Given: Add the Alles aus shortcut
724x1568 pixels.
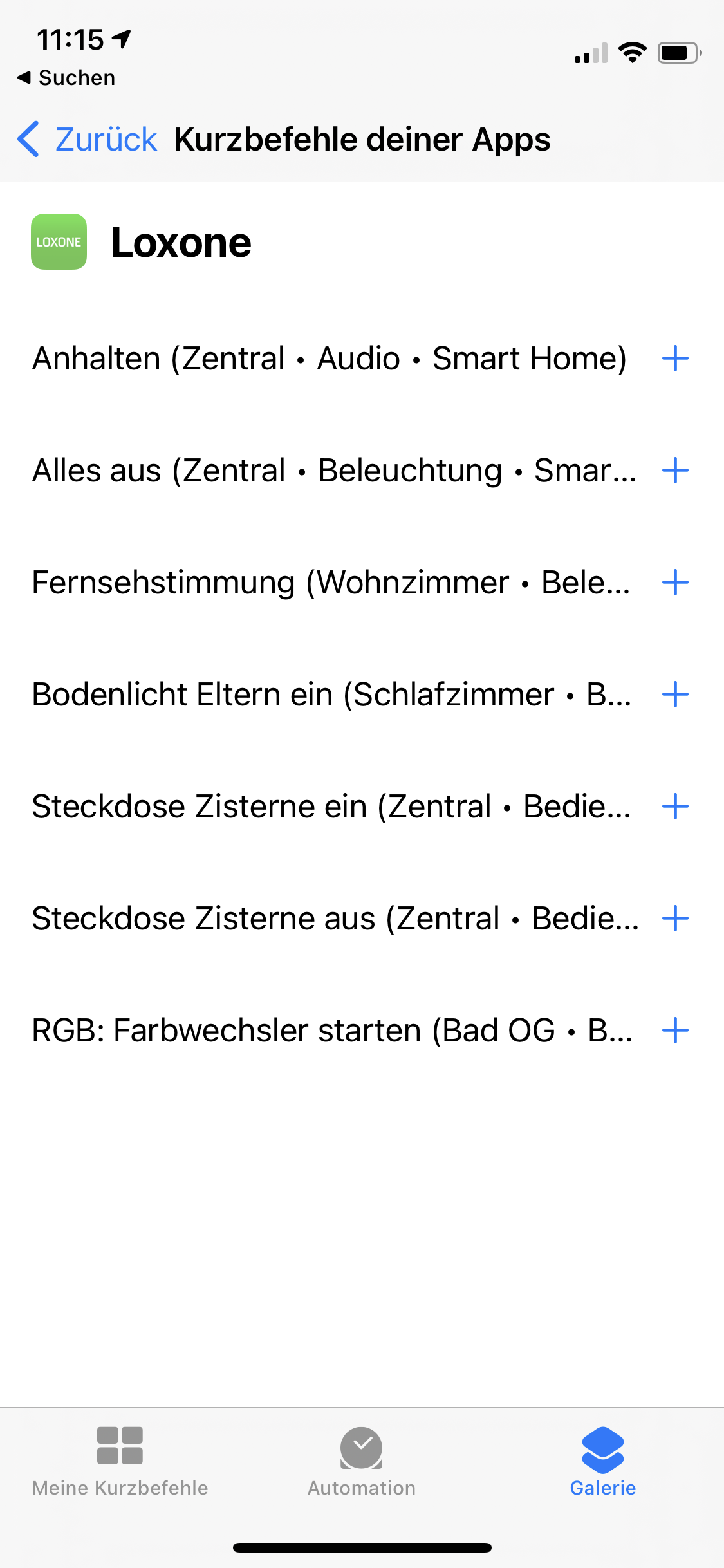Looking at the screenshot, I should point(675,471).
